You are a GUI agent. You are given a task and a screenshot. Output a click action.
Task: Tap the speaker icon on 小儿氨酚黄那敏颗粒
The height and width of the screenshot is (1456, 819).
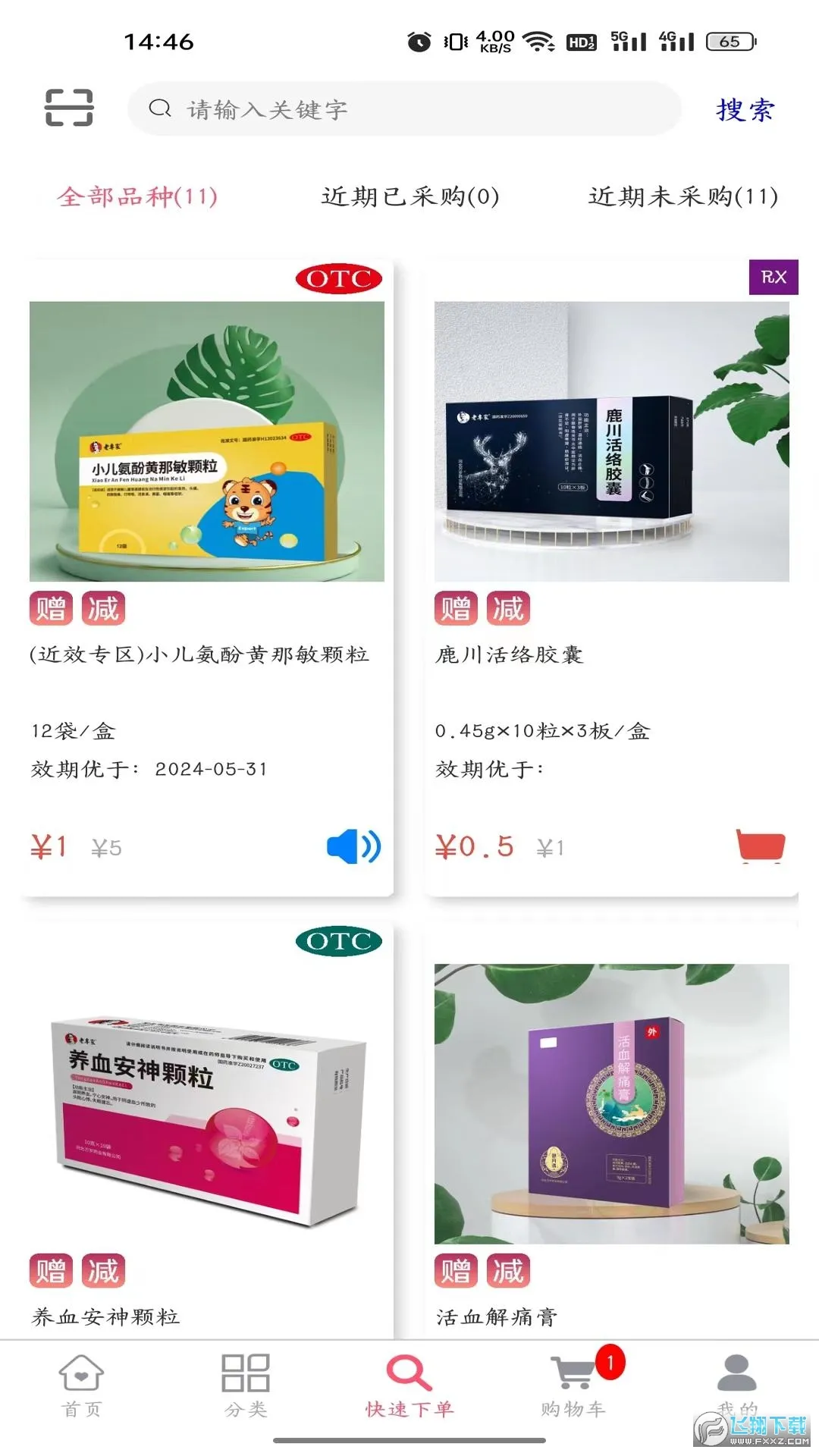(x=353, y=846)
